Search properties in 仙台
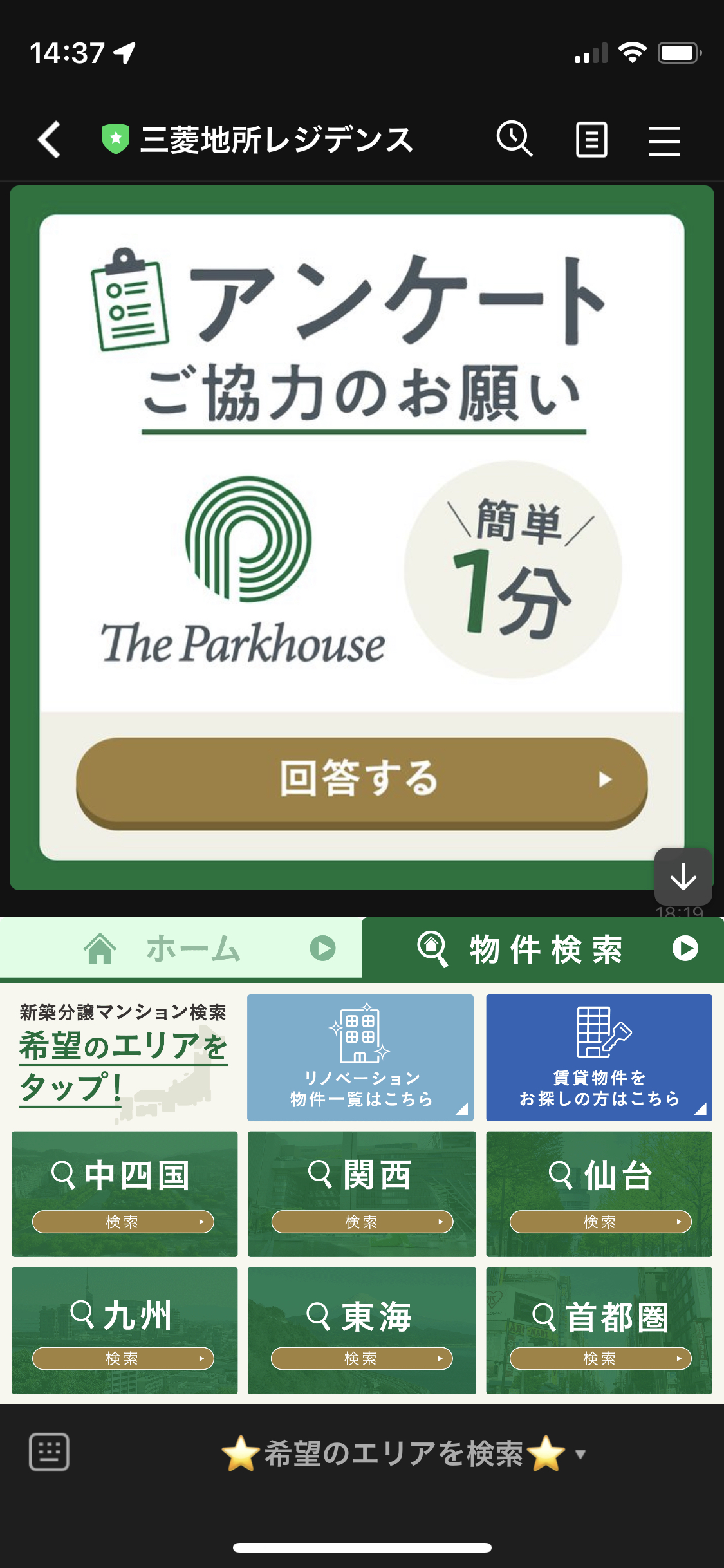The height and width of the screenshot is (1568, 724). pyautogui.click(x=599, y=1194)
